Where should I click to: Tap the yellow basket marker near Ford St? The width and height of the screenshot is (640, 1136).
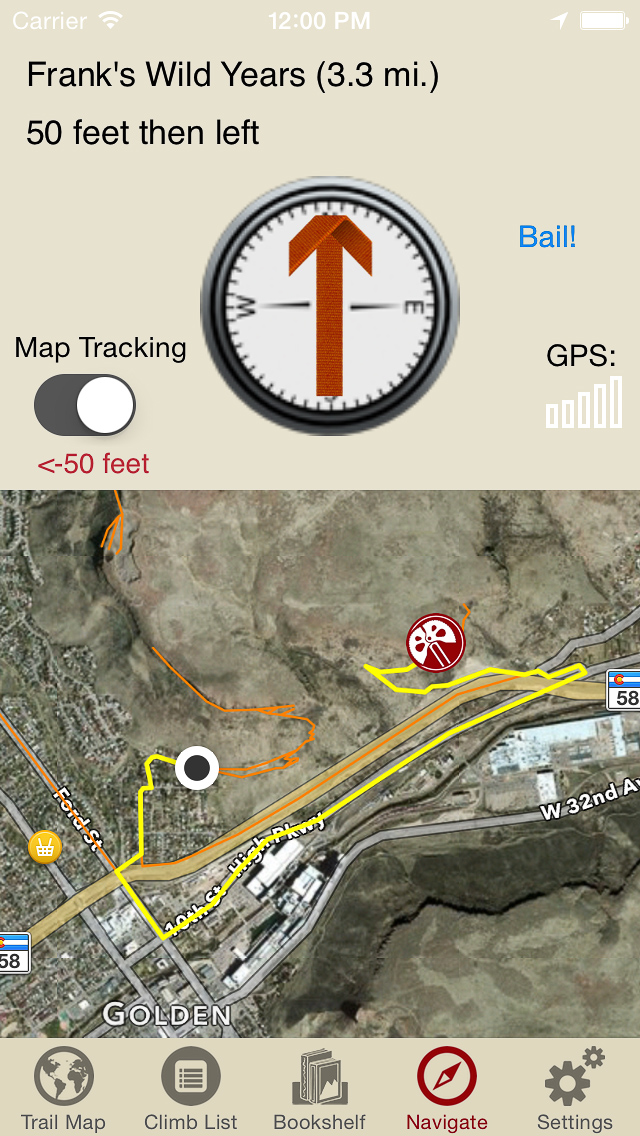pos(44,847)
